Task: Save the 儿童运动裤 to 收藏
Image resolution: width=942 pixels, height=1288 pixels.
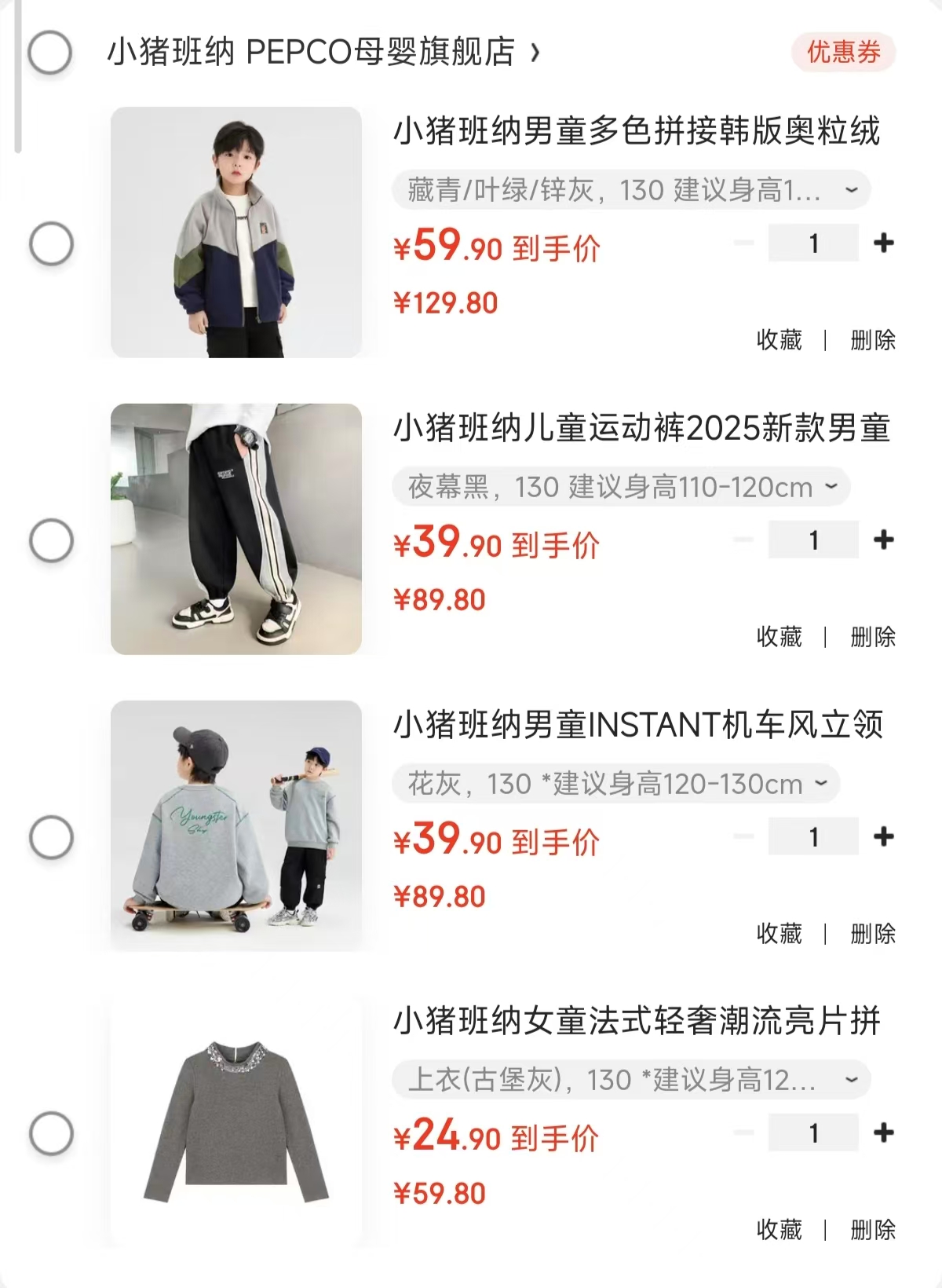Action: tap(779, 637)
